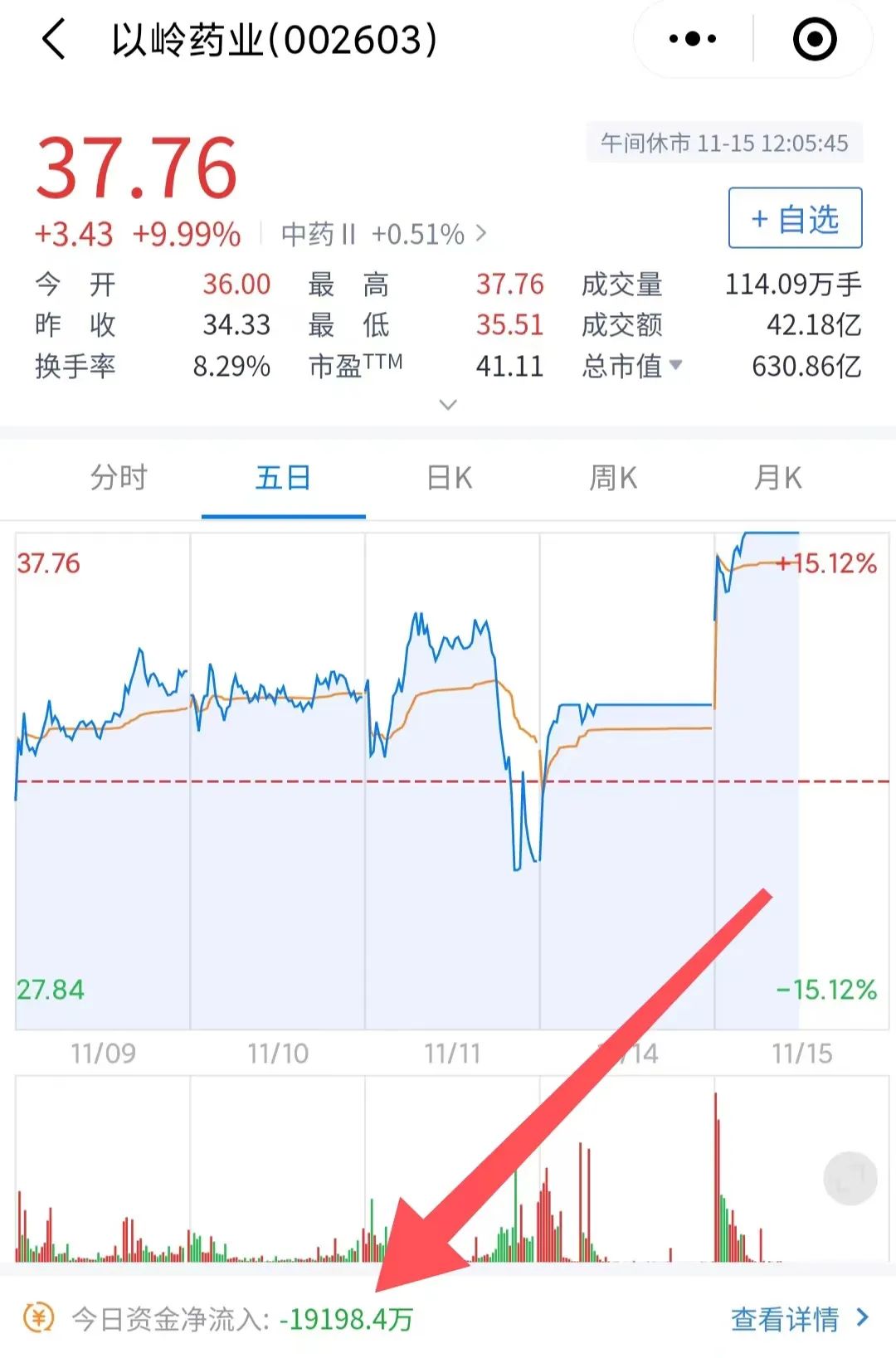Show the 周K chart
Image resolution: width=896 pixels, height=1358 pixels.
coord(613,478)
